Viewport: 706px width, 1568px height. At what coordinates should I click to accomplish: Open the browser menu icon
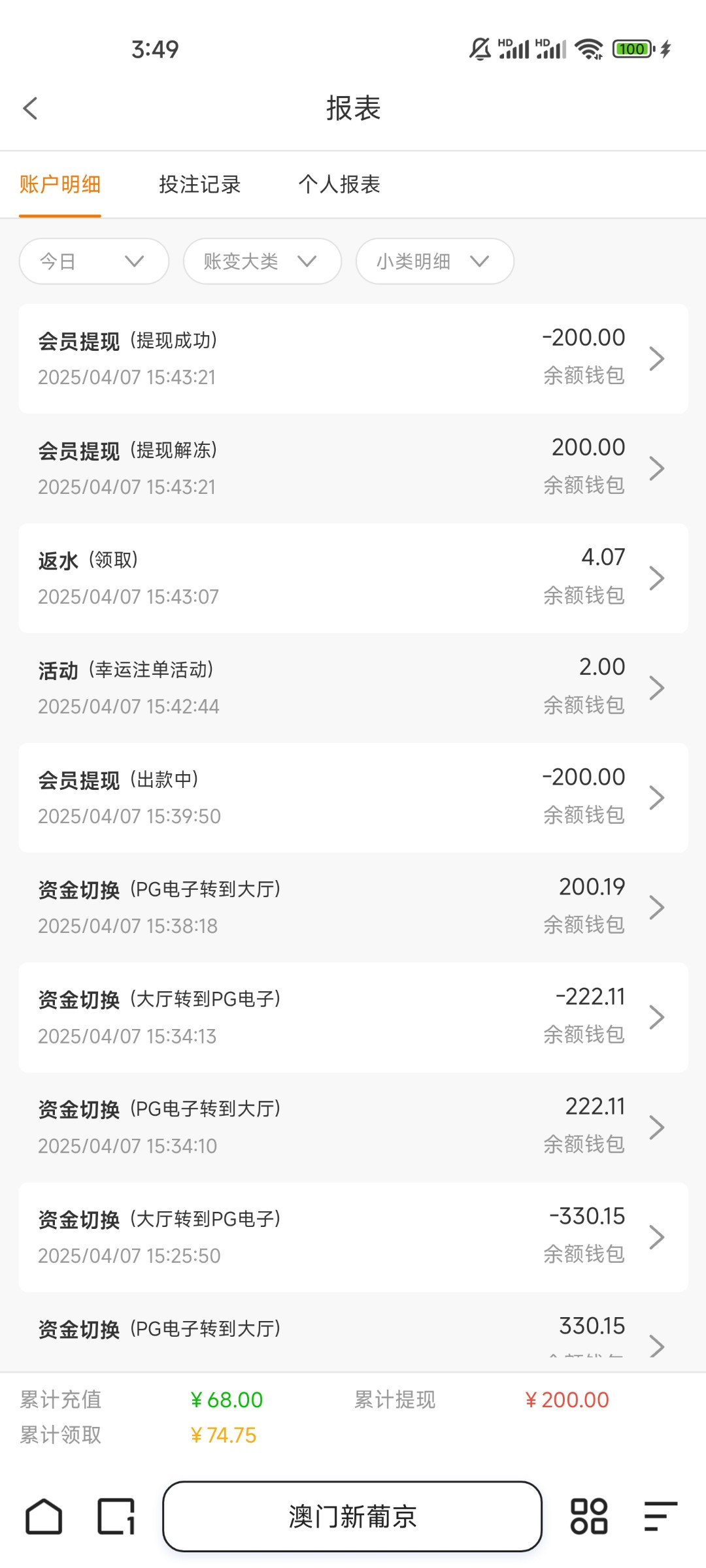[x=660, y=1516]
